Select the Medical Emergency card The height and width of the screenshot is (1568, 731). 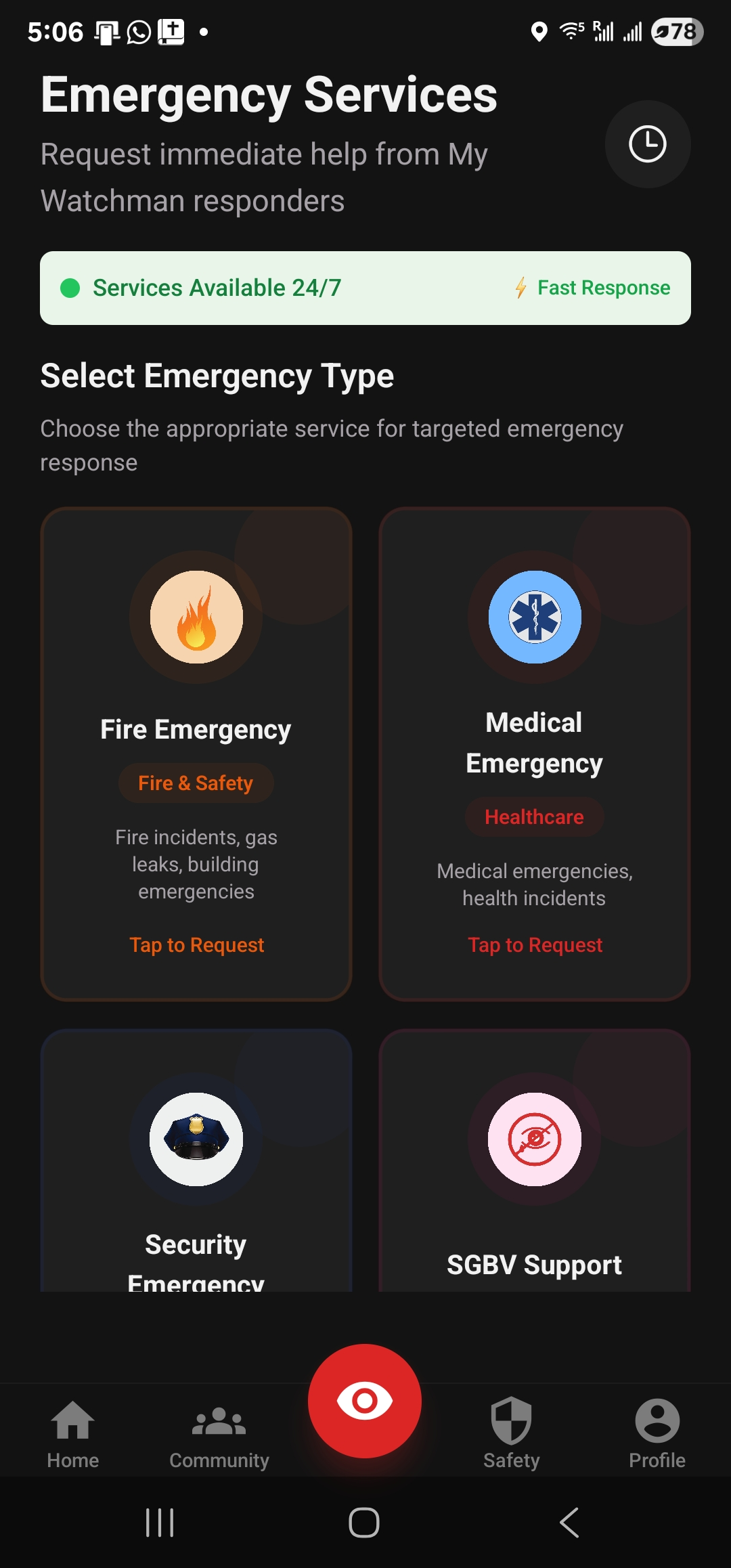tap(534, 753)
